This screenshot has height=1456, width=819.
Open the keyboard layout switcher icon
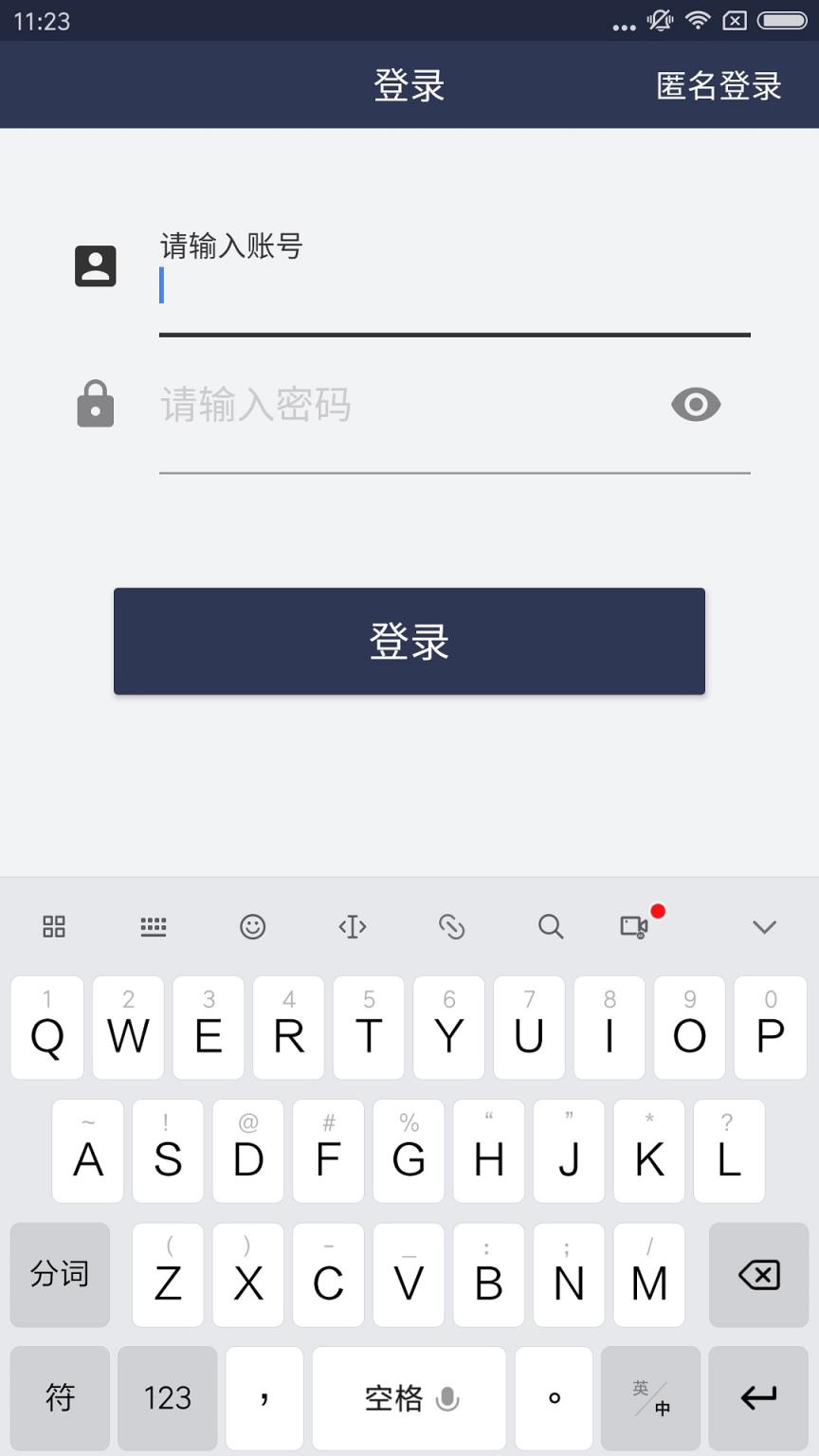click(x=154, y=927)
